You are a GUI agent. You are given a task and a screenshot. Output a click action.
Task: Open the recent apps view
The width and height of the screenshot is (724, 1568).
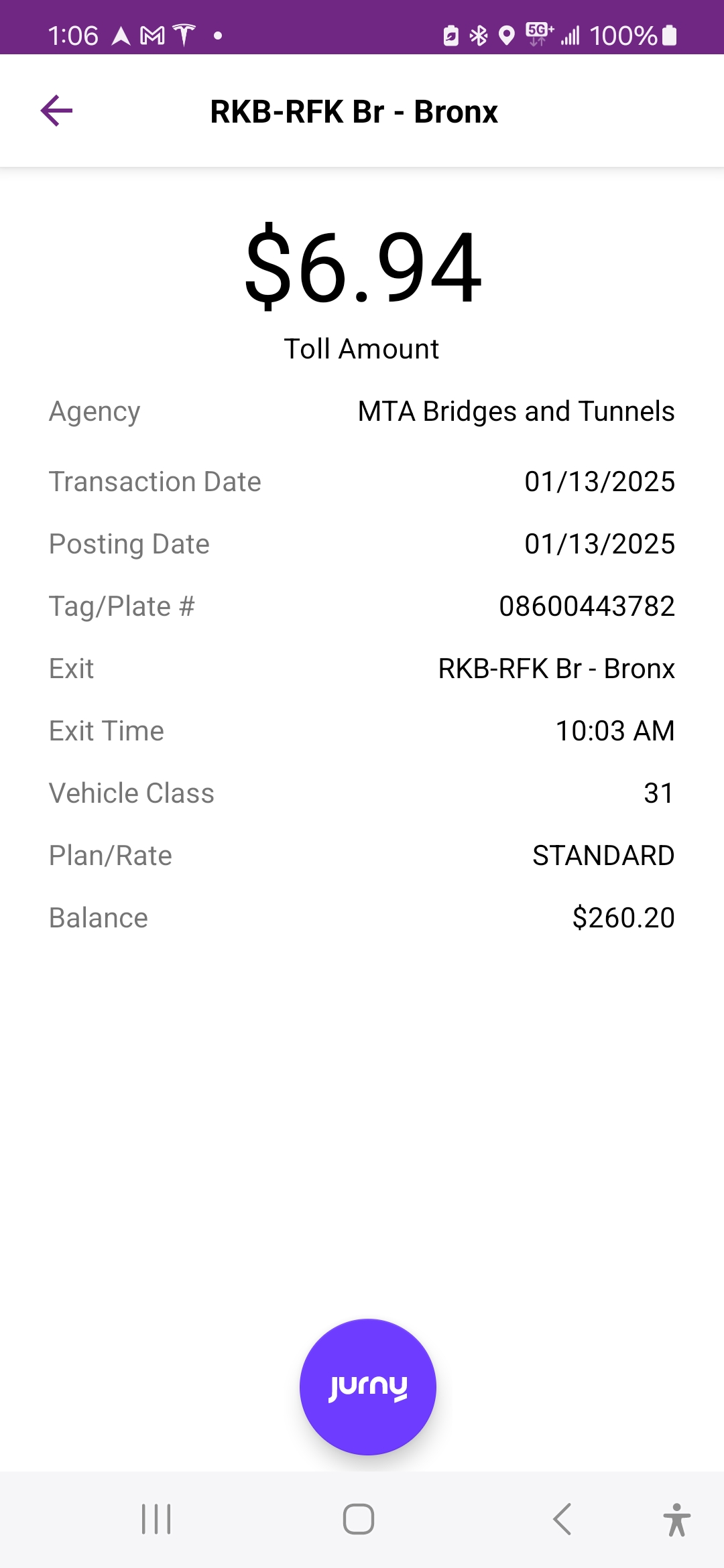pyautogui.click(x=156, y=1519)
